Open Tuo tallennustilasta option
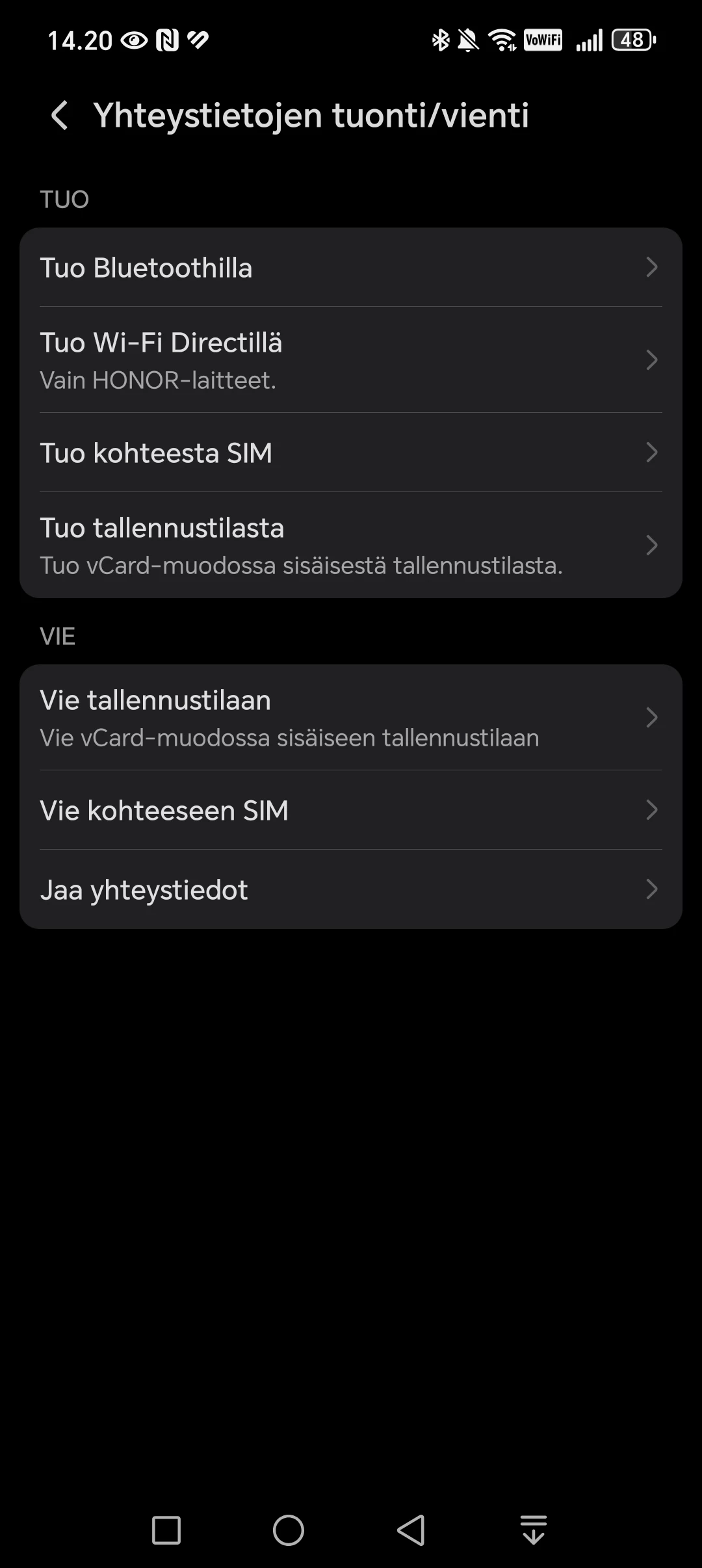 tap(351, 545)
